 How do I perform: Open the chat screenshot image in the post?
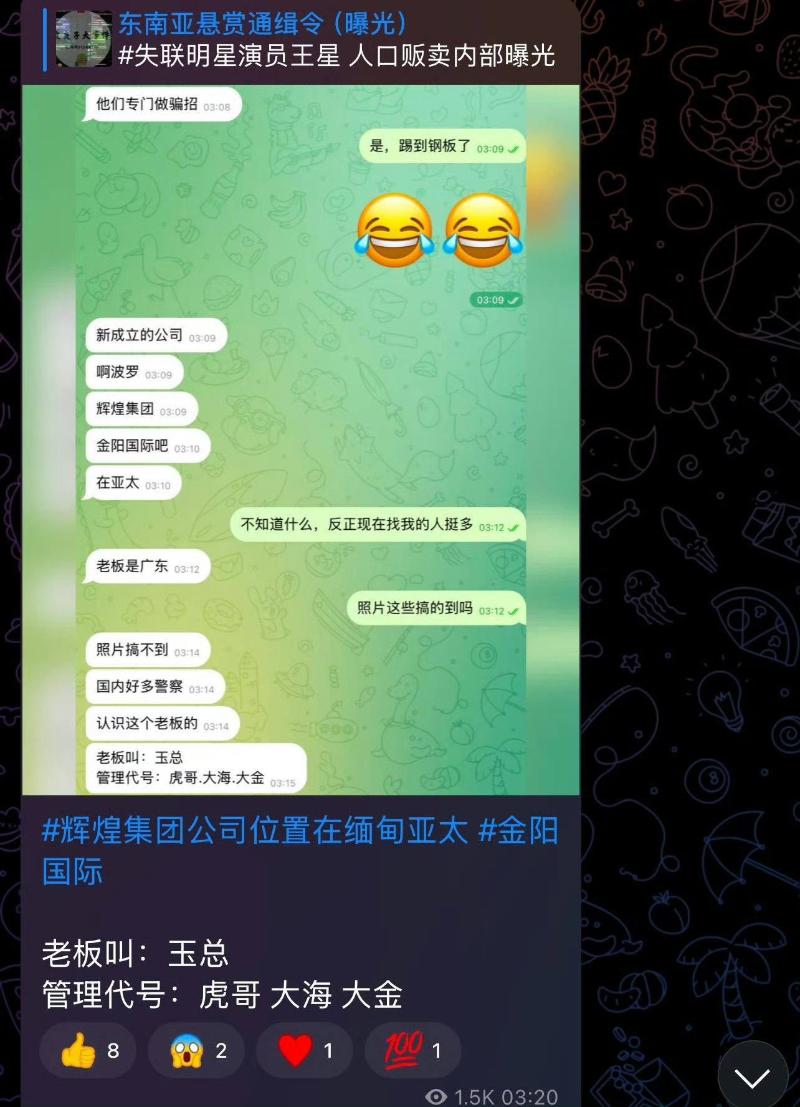click(x=300, y=440)
